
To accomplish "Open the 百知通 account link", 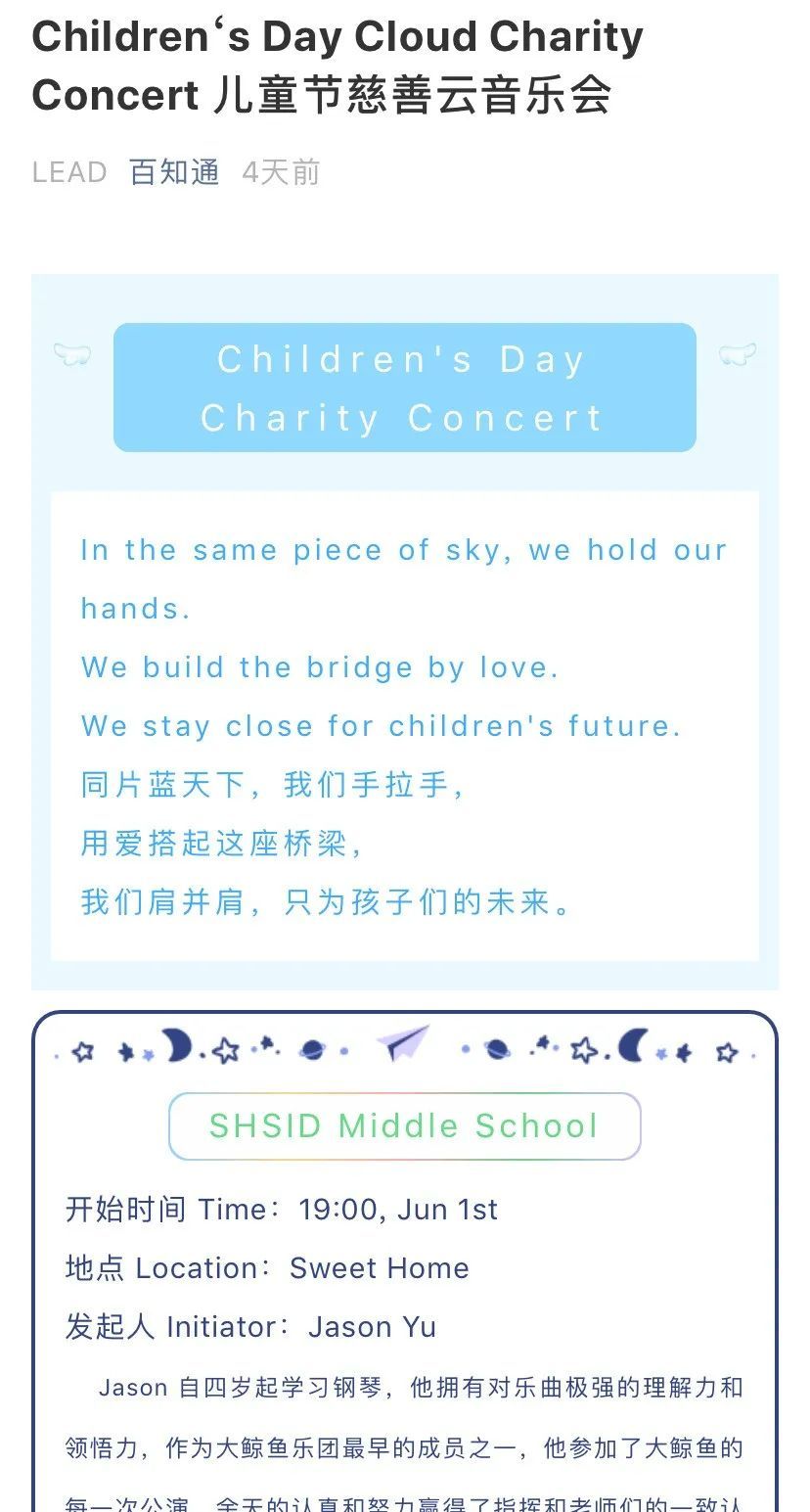I will tap(175, 173).
